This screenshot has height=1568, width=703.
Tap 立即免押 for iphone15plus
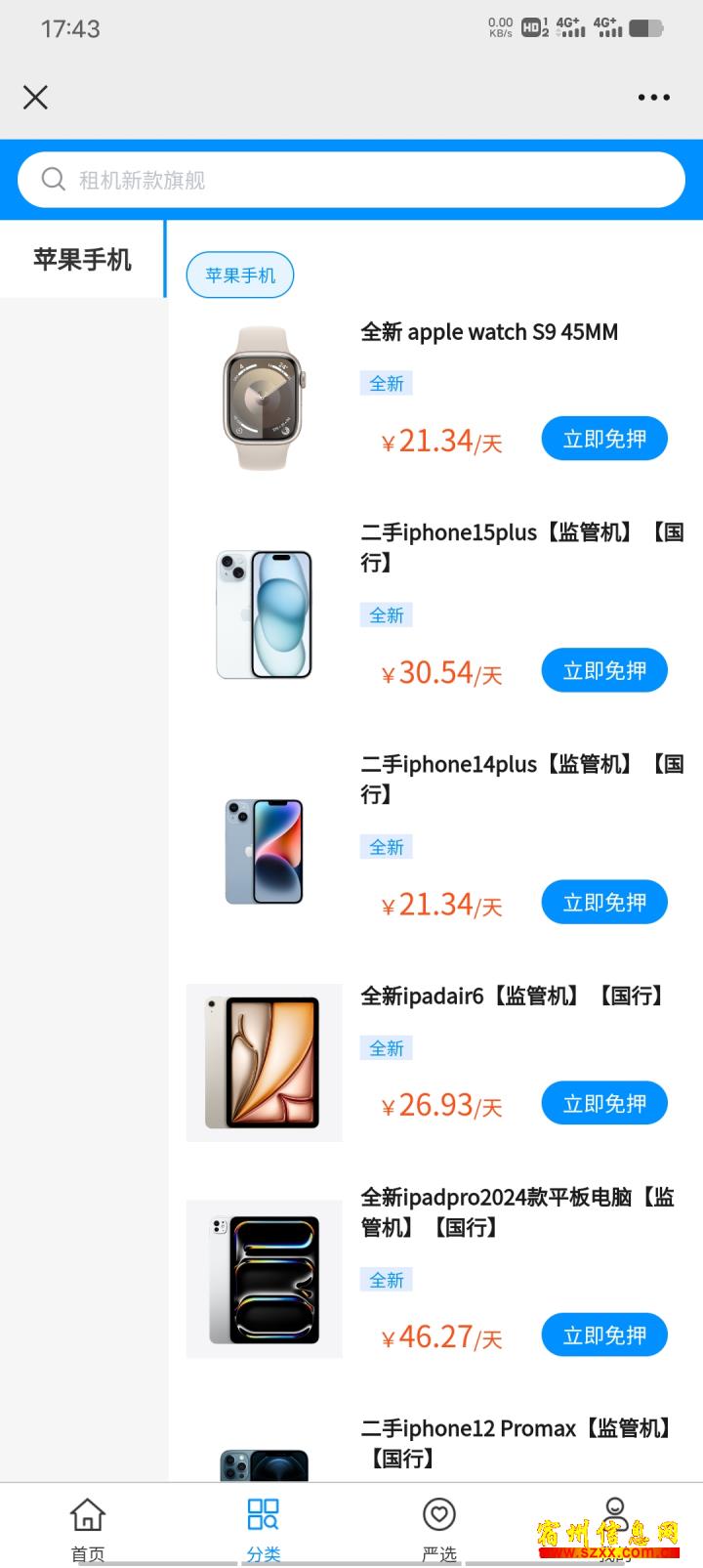[604, 670]
